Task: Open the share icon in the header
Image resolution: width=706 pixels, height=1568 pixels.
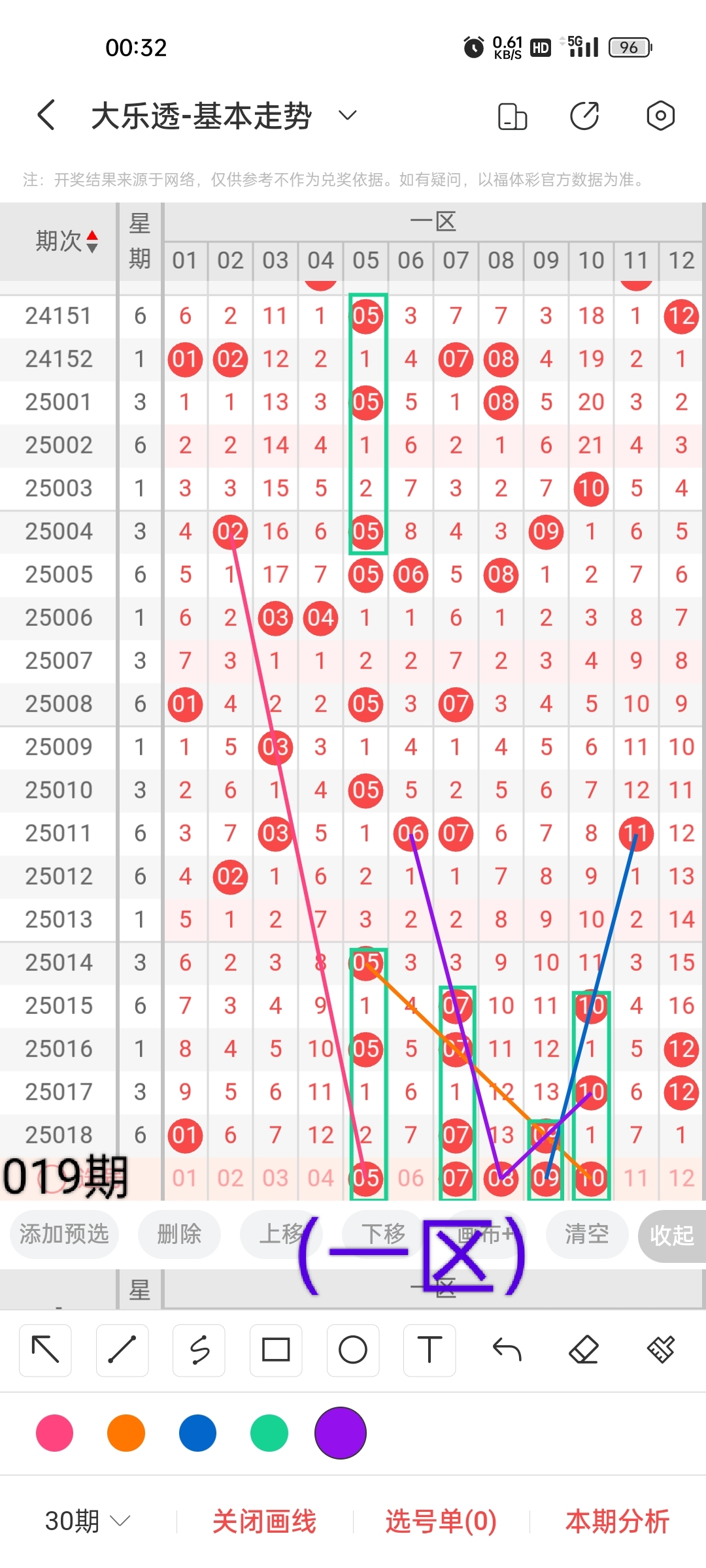Action: pos(584,116)
